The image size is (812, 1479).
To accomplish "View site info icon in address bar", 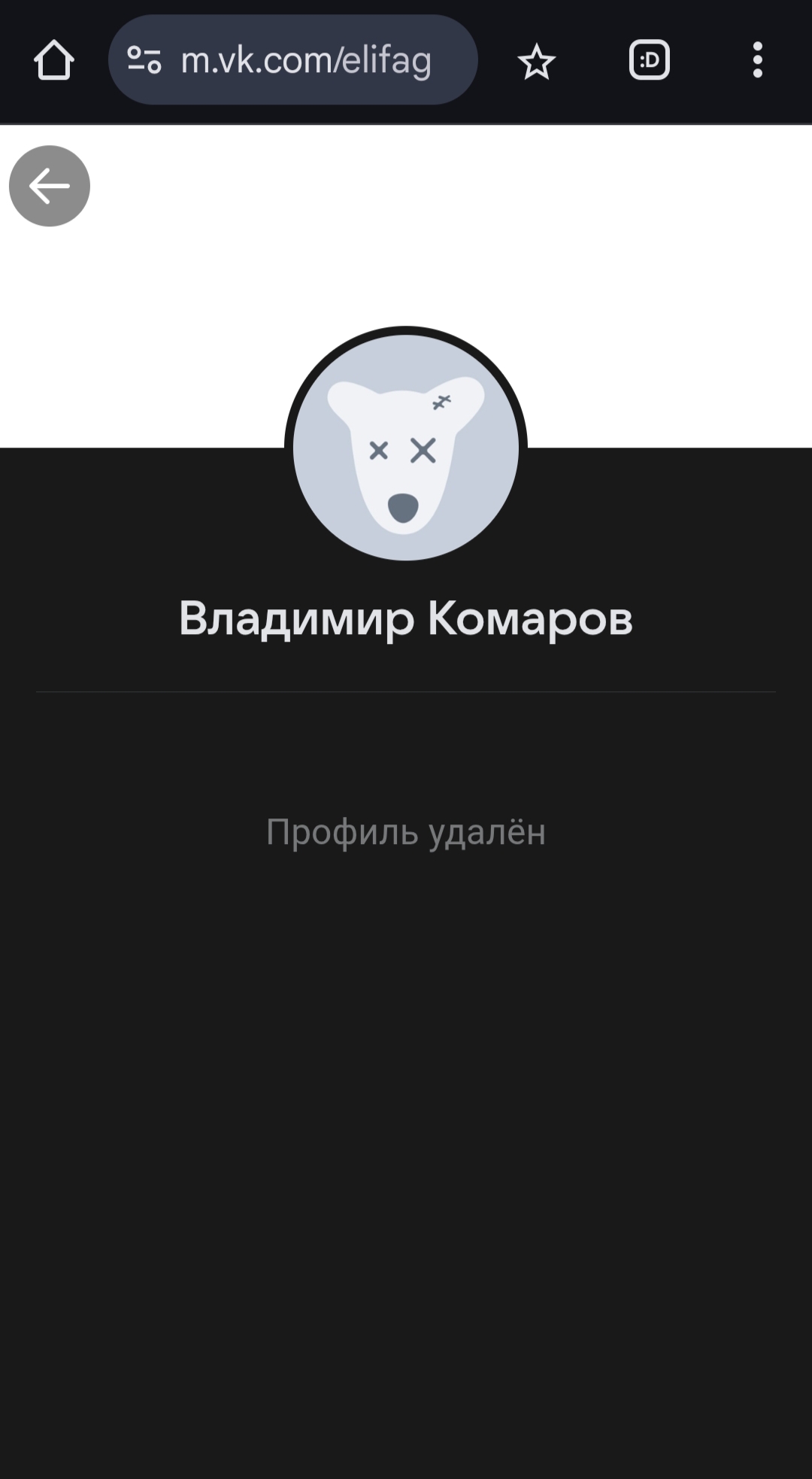I will (144, 60).
